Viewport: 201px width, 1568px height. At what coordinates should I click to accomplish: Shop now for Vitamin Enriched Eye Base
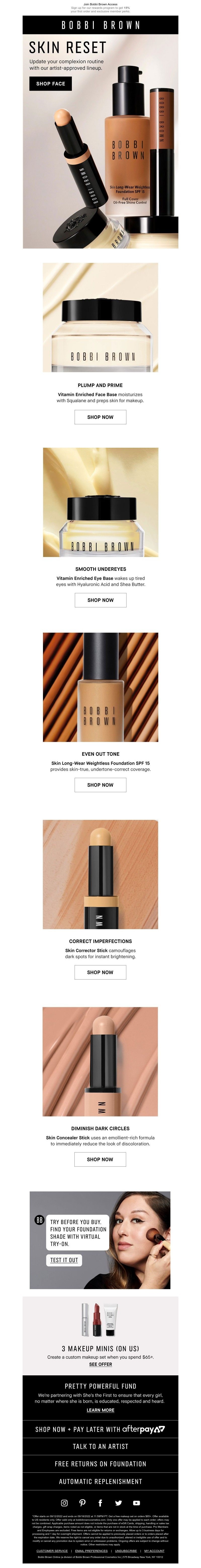pos(100,600)
